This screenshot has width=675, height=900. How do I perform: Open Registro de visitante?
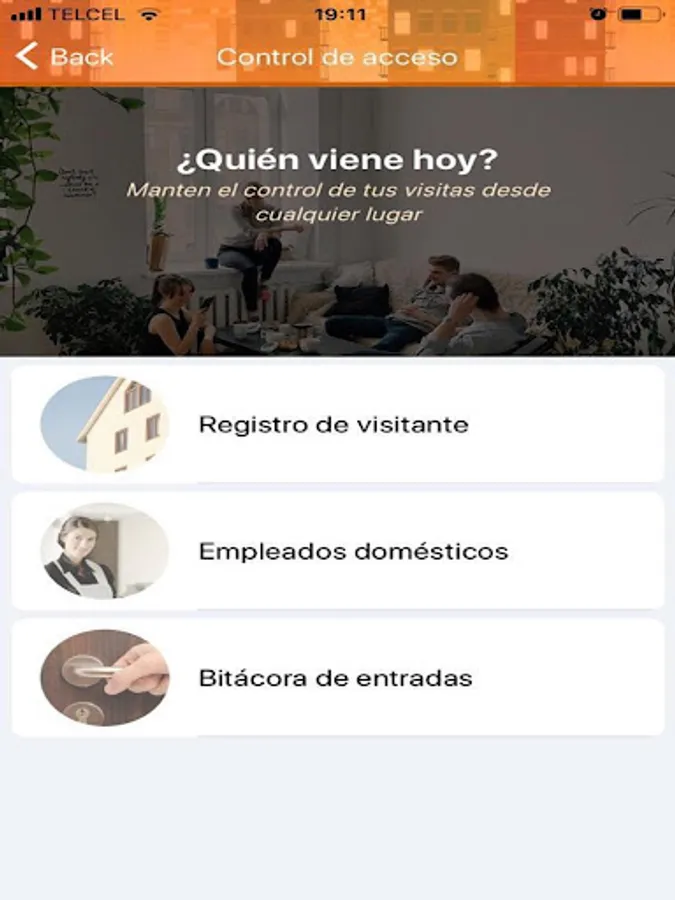338,424
